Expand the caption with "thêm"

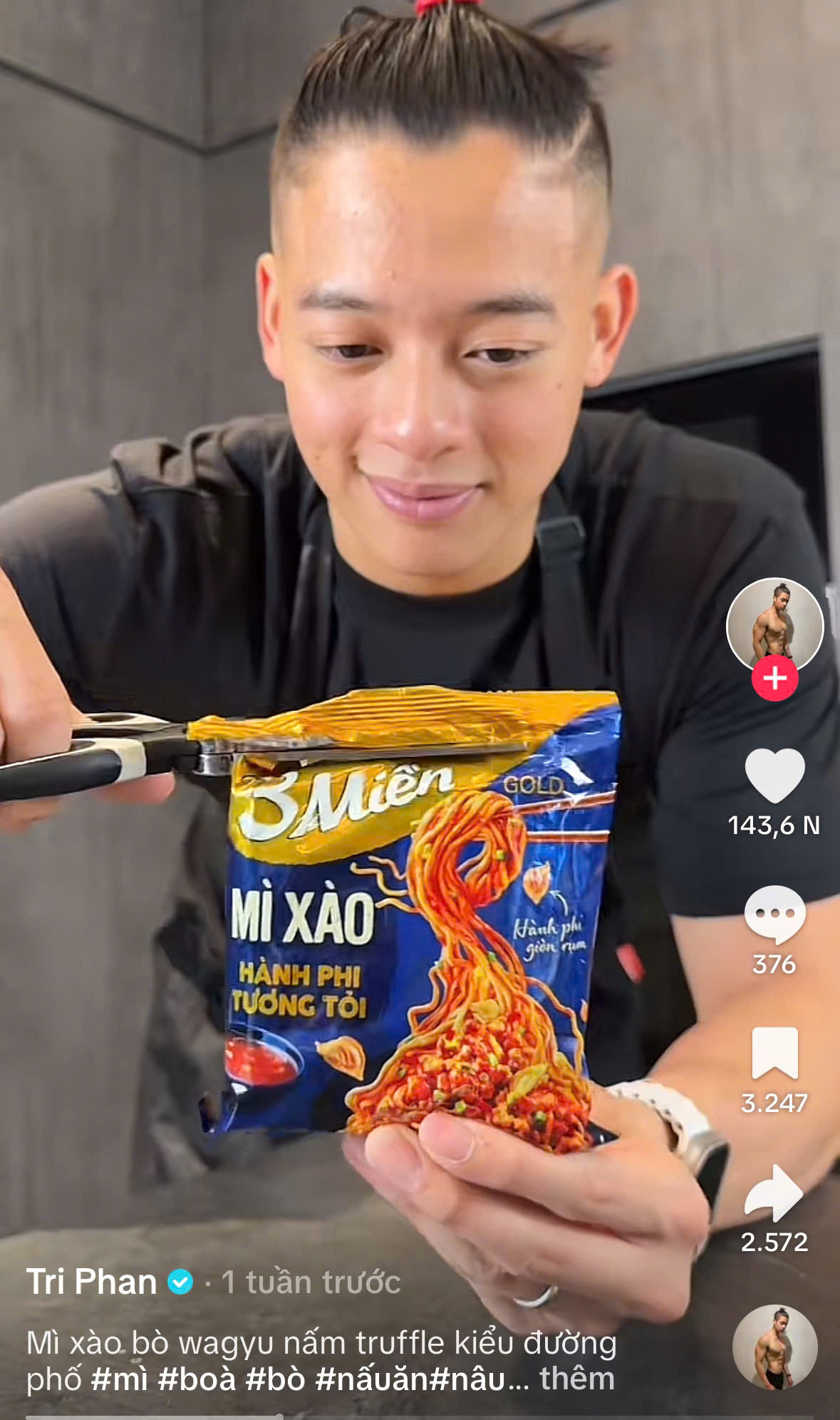(x=576, y=1379)
